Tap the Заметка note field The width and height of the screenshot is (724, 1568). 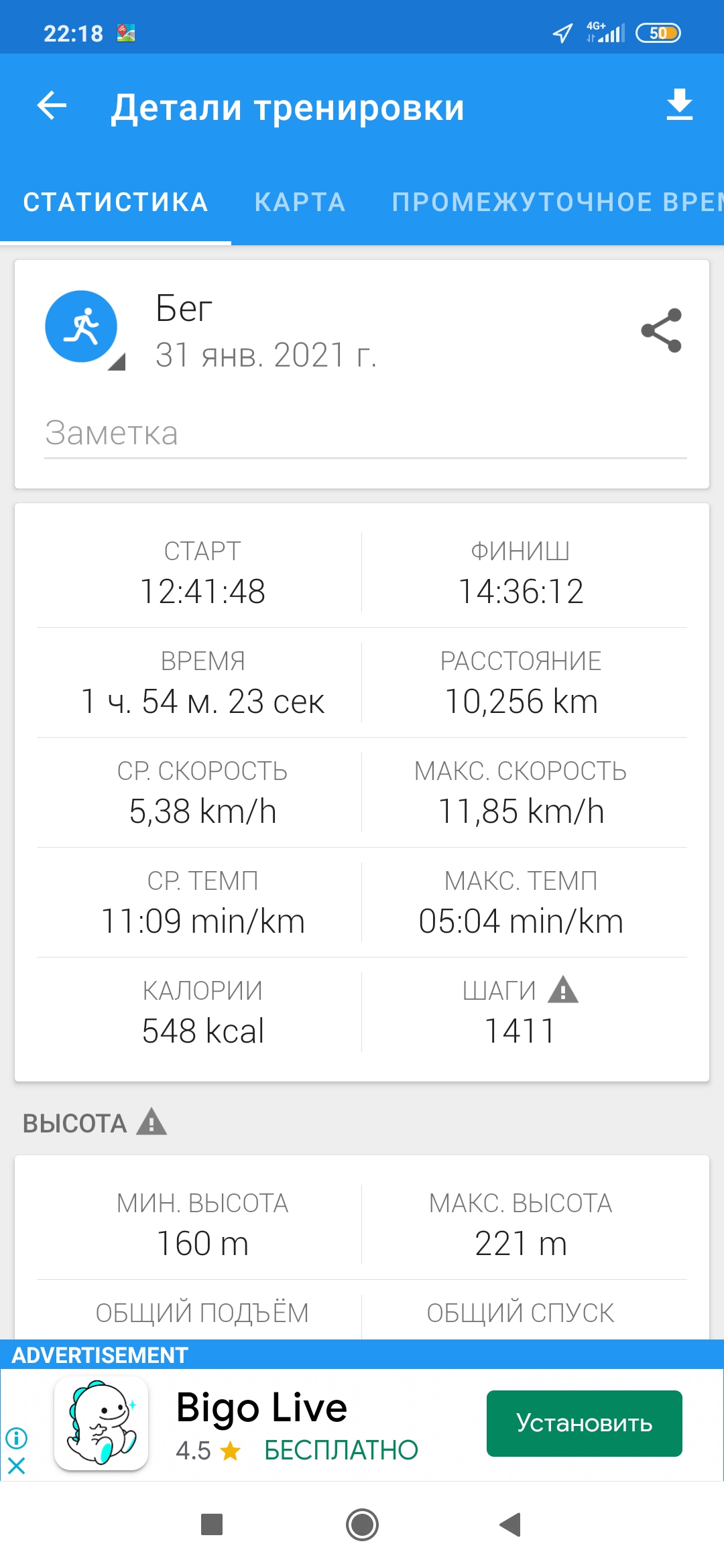[365, 434]
